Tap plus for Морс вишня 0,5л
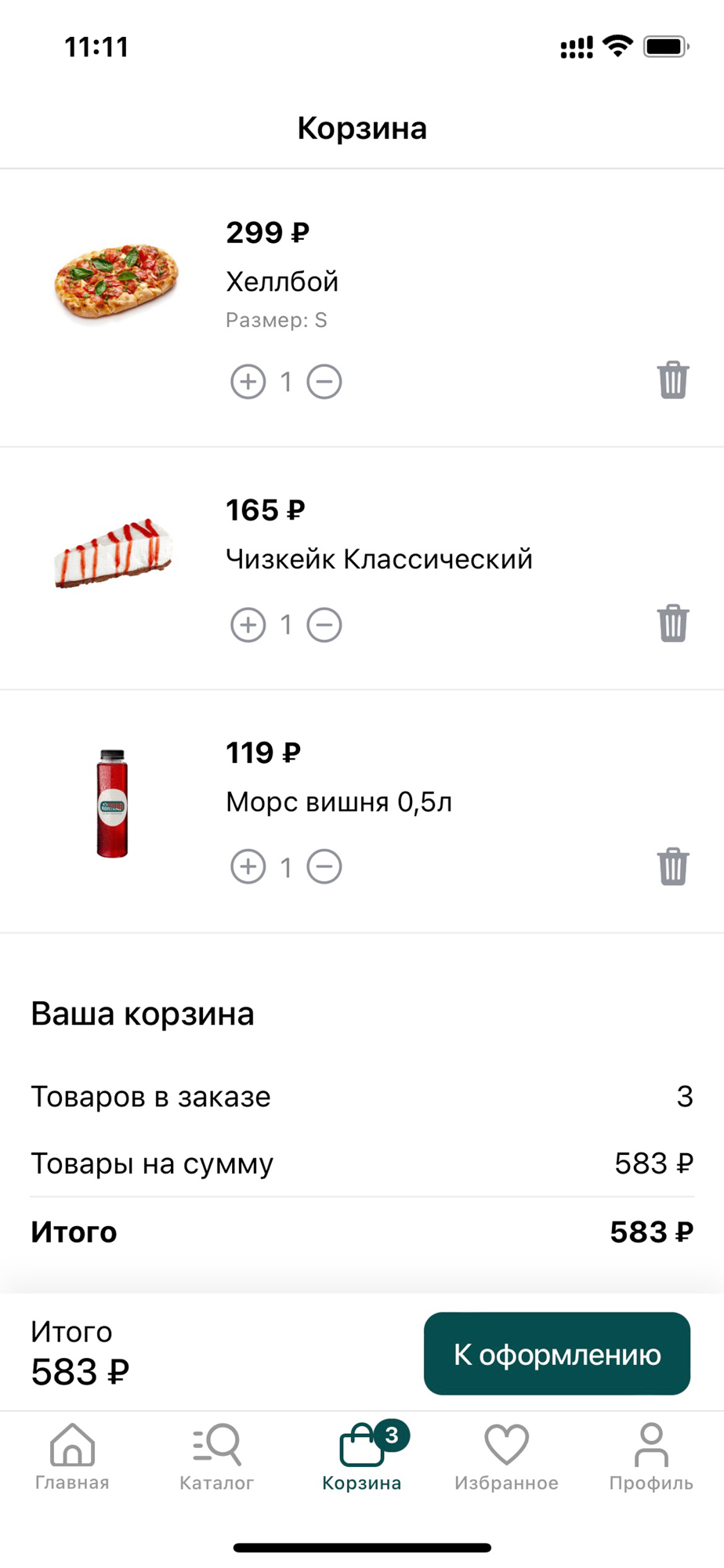The height and width of the screenshot is (1568, 724). pos(248,866)
